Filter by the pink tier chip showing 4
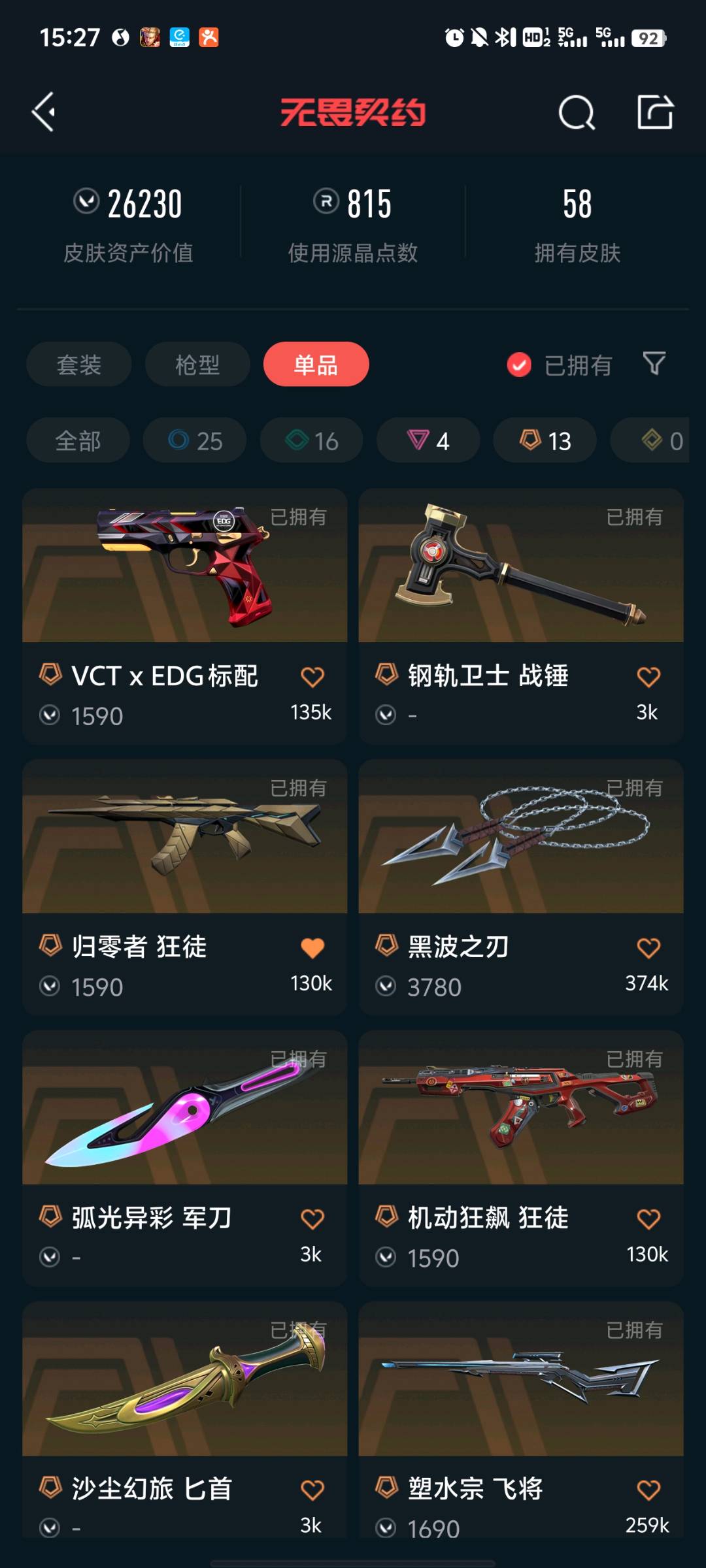 (428, 441)
